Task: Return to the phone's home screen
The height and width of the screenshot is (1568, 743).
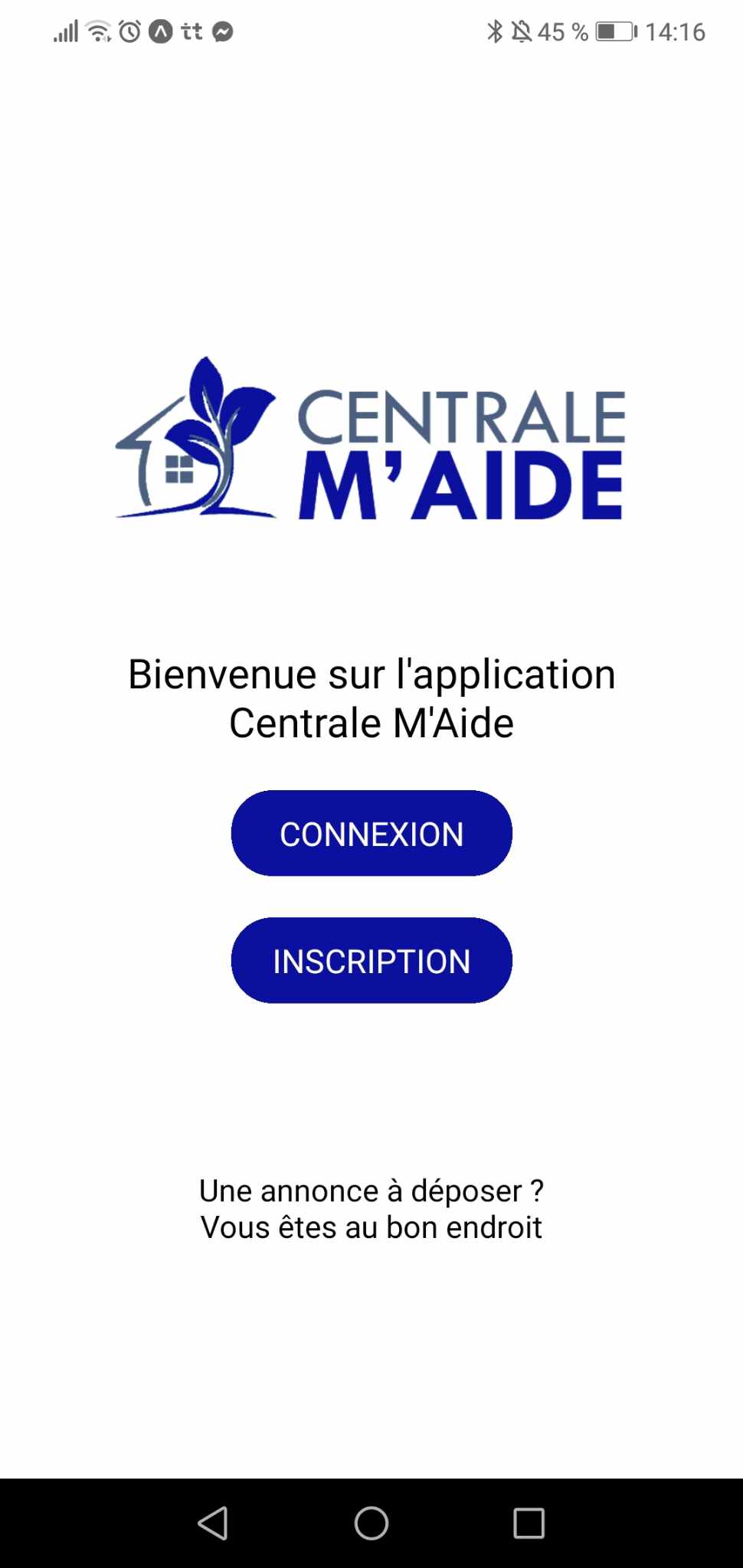Action: click(x=371, y=1523)
